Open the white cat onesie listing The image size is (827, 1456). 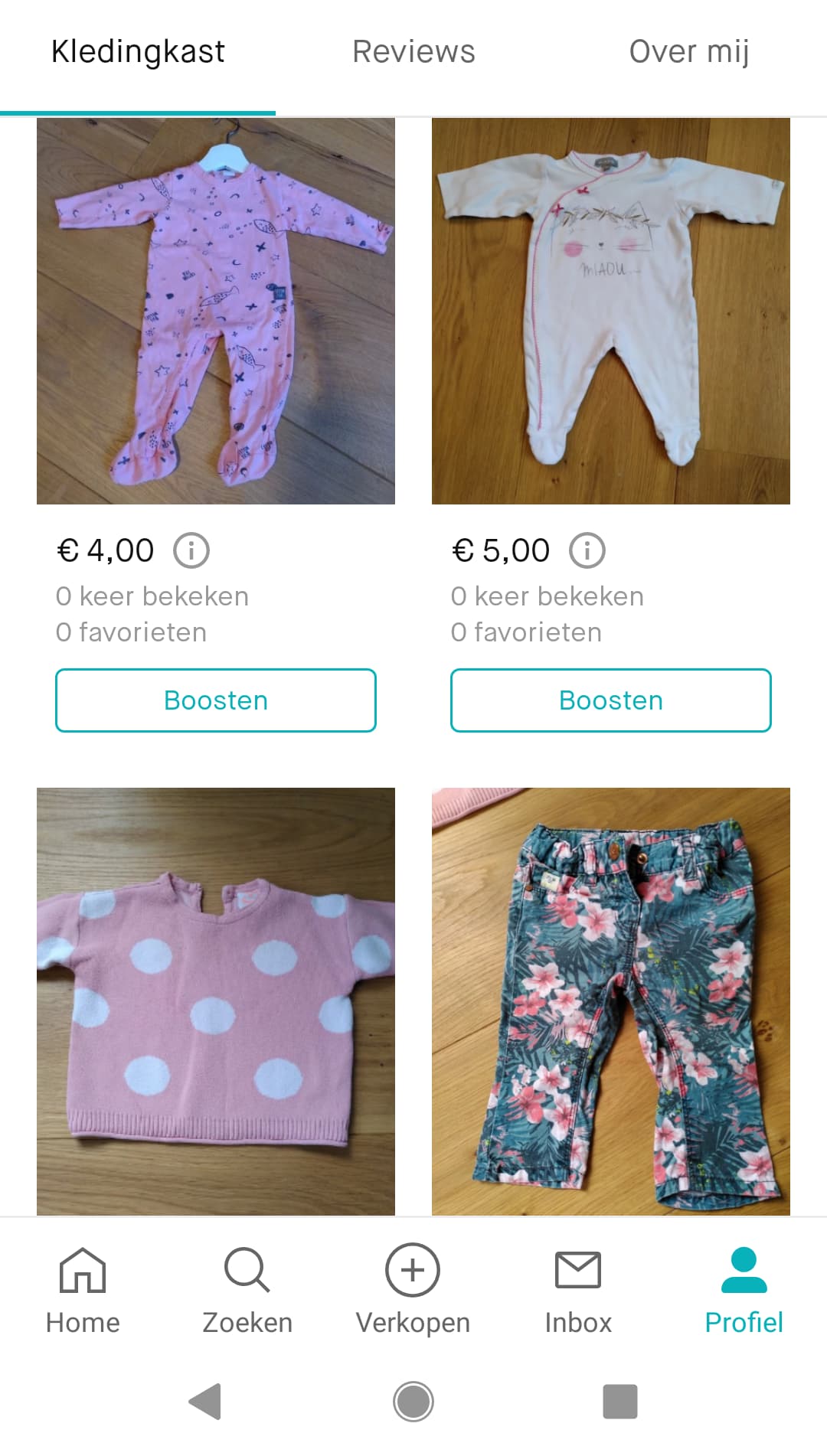coord(611,311)
